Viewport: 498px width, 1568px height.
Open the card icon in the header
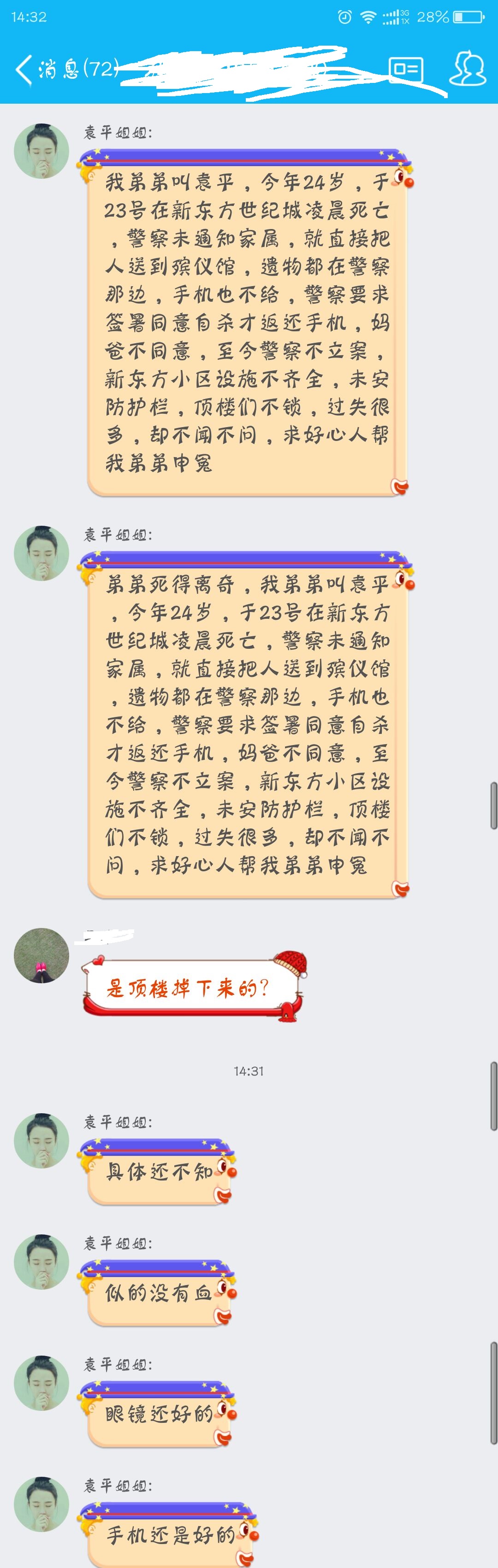point(405,70)
